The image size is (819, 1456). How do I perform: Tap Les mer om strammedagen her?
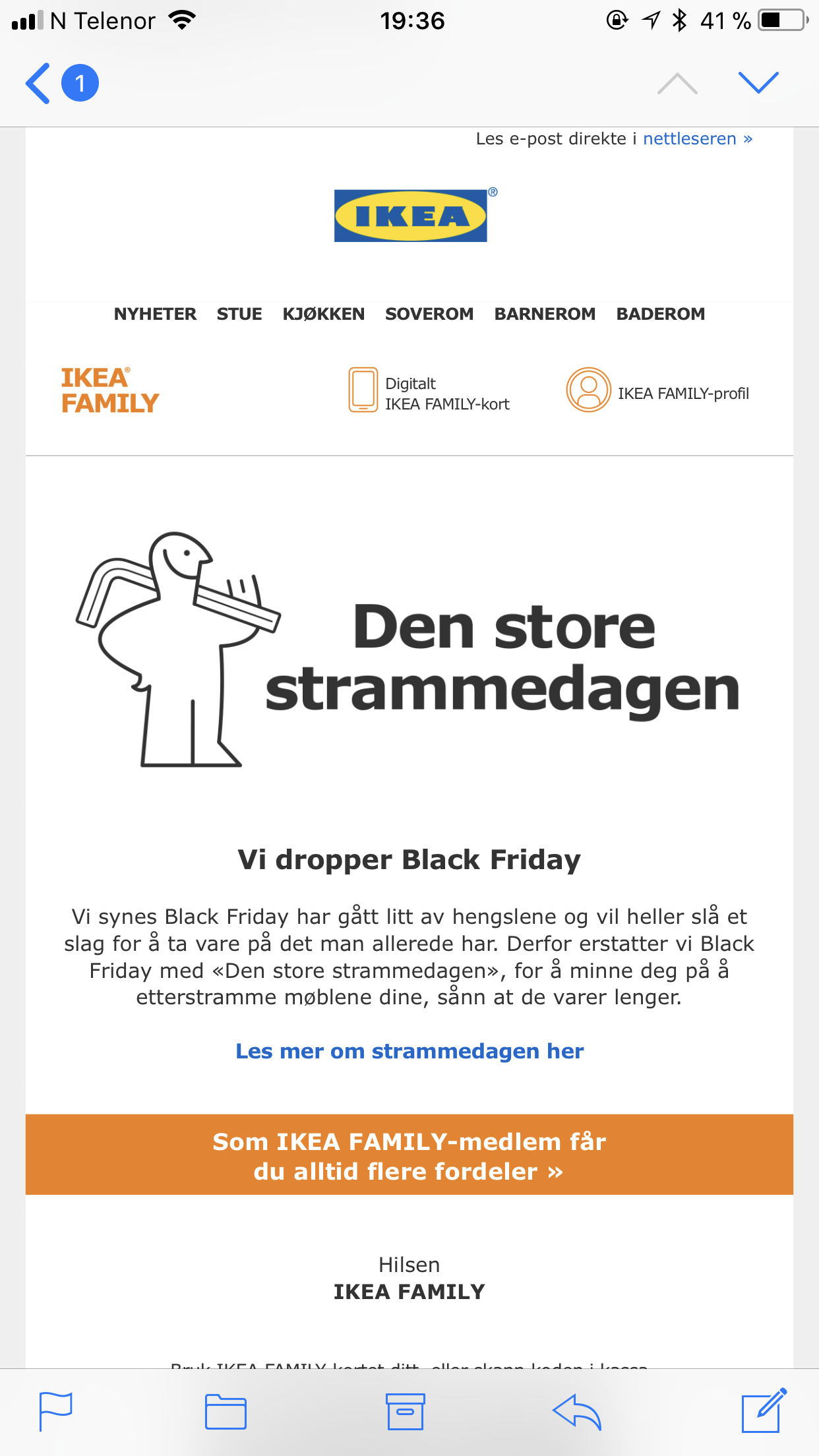click(409, 1051)
